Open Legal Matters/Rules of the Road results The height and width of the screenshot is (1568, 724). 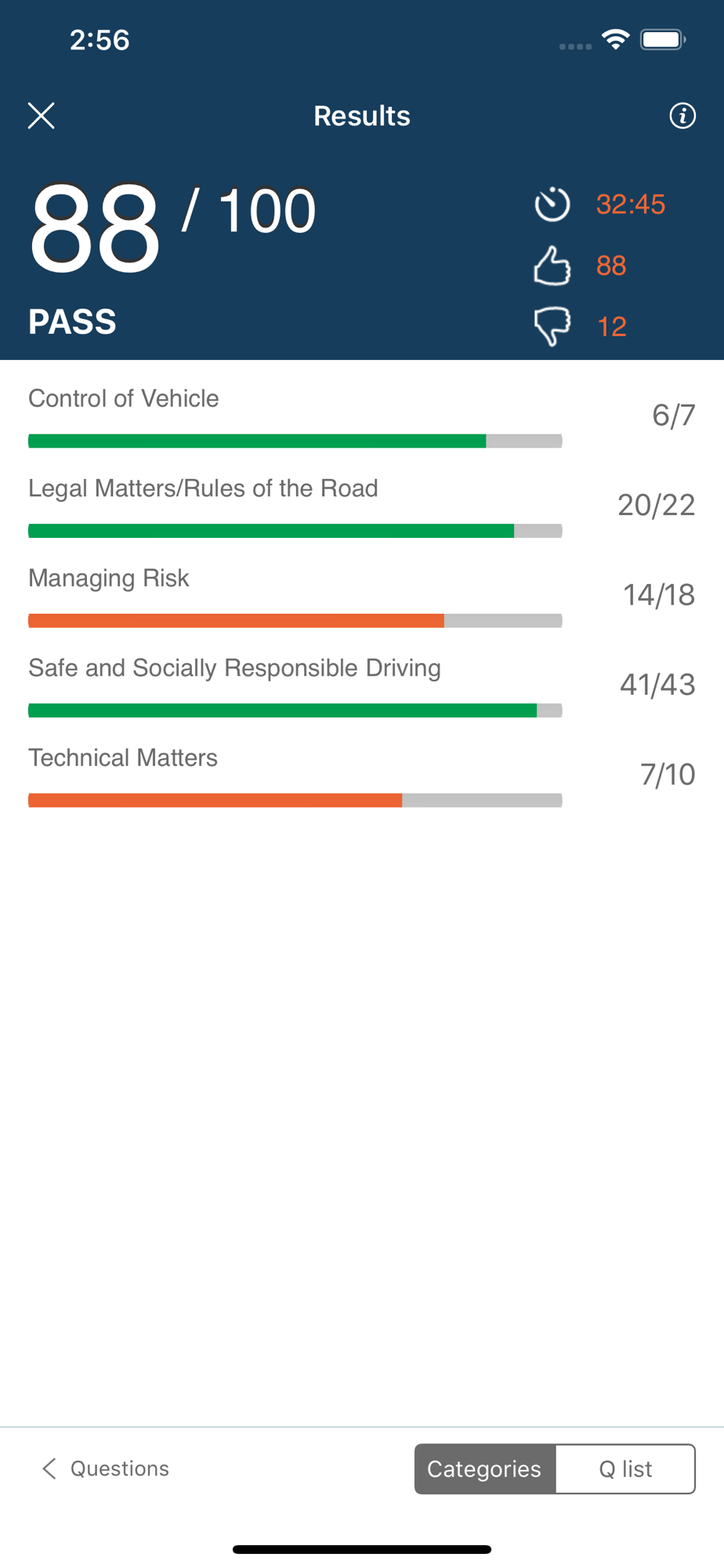[362, 506]
